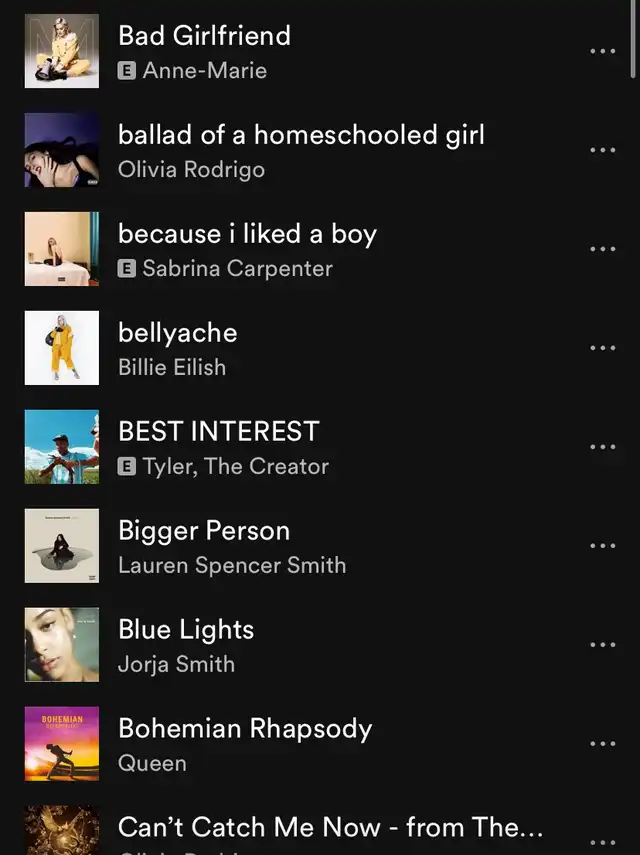Open more options for Blue Lights
This screenshot has width=640, height=855.
tap(602, 645)
